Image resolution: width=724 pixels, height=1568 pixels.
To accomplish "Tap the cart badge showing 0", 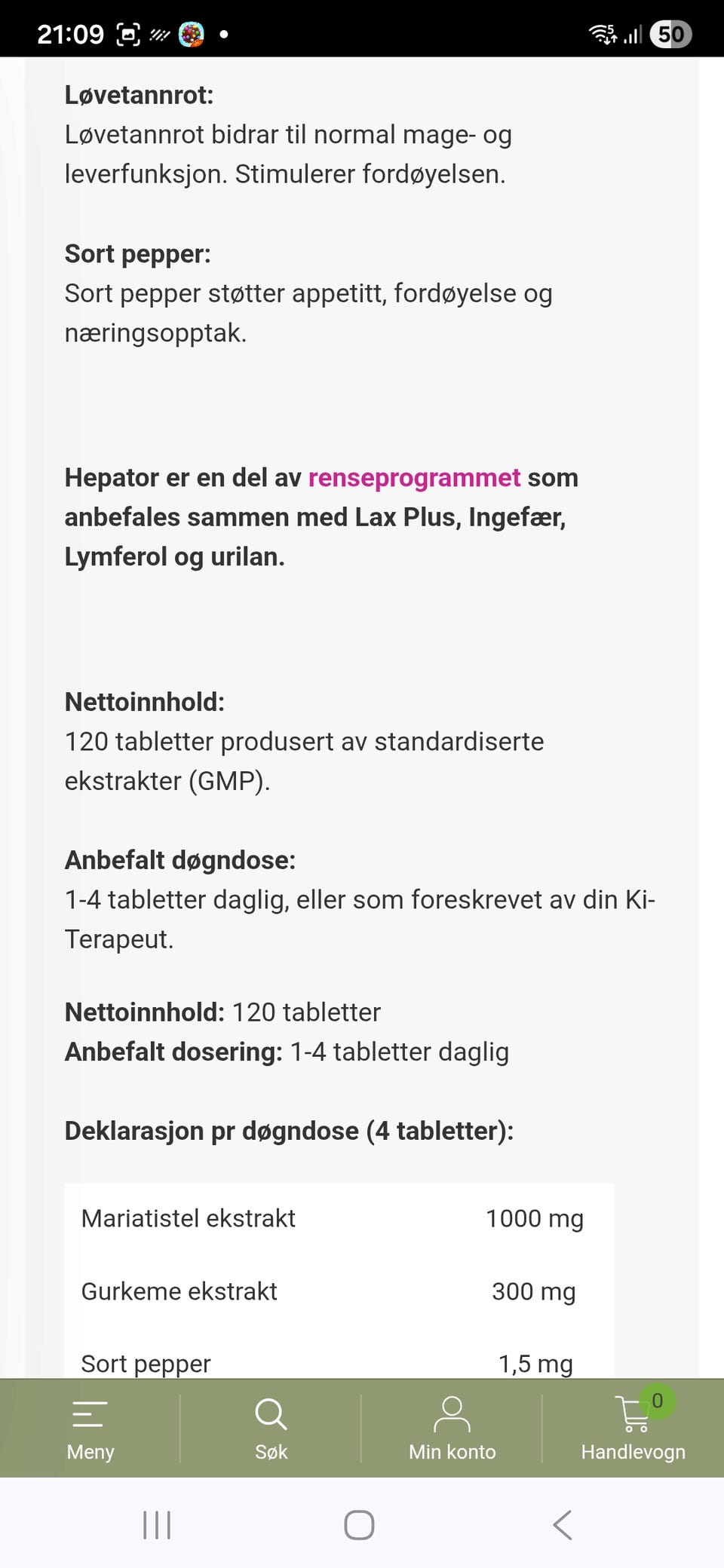I will 658,1401.
